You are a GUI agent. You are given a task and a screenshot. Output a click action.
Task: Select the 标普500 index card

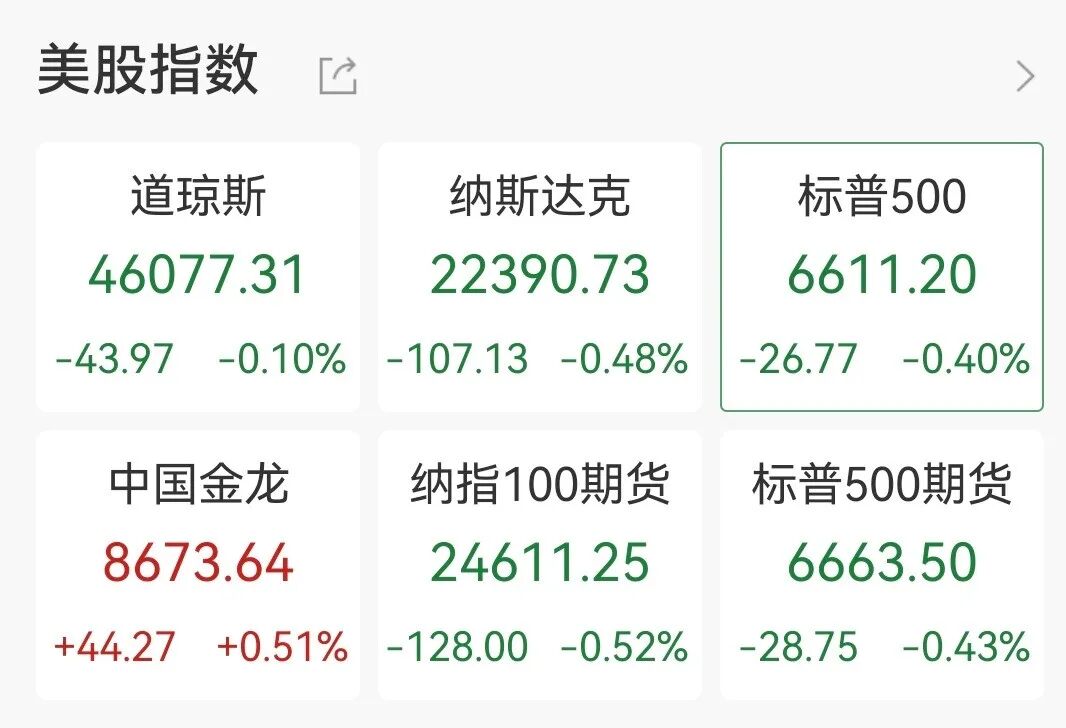882,277
